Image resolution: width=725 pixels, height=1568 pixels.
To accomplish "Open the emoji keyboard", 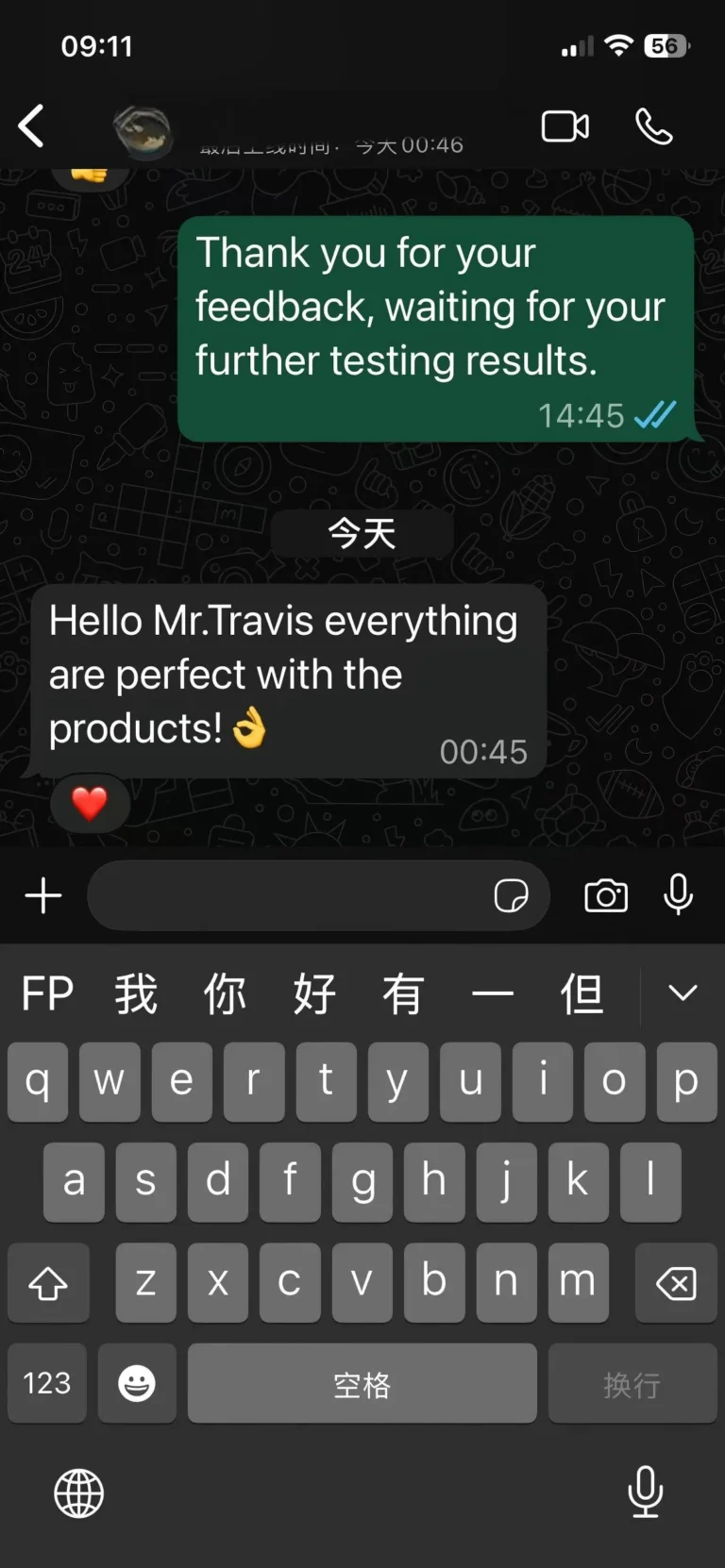I will (x=136, y=1383).
